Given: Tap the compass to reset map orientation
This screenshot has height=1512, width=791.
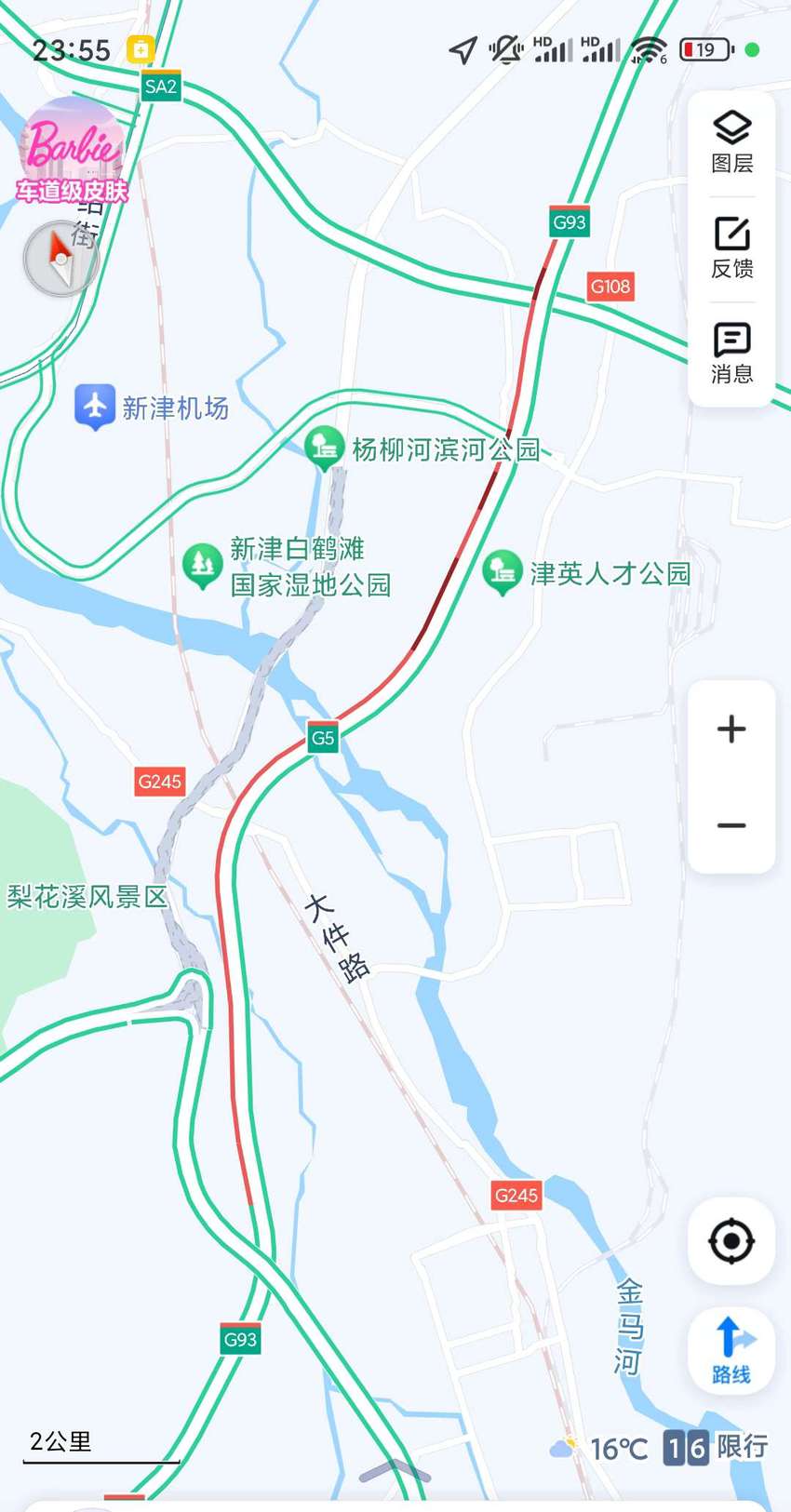Looking at the screenshot, I should [61, 260].
